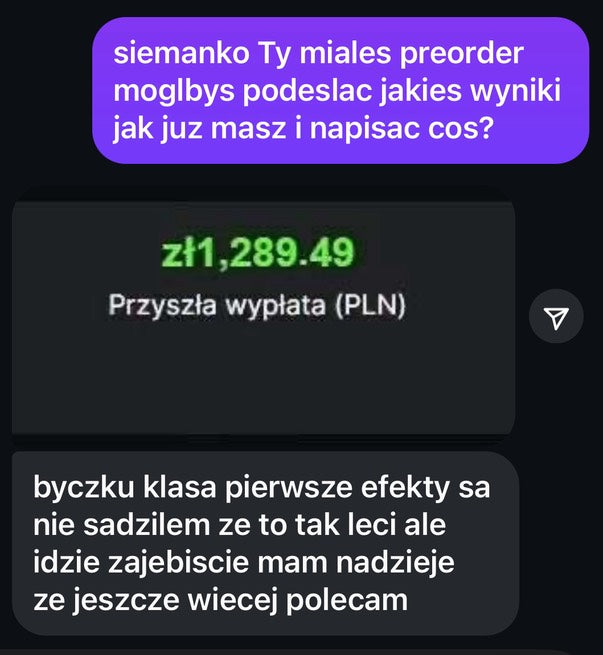Image resolution: width=603 pixels, height=655 pixels.
Task: Forward the payout screenshot message
Action: [556, 317]
